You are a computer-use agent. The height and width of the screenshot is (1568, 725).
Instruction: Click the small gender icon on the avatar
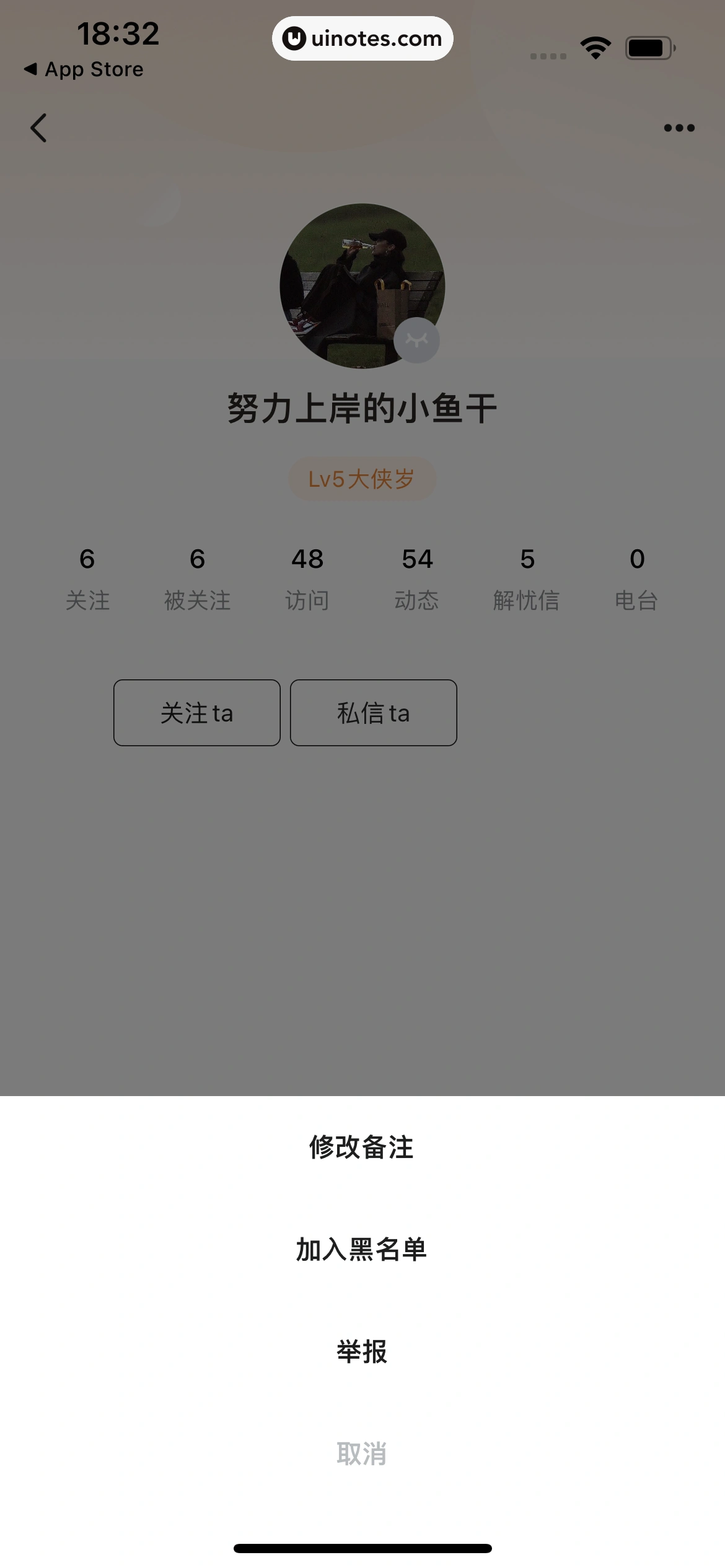pyautogui.click(x=416, y=339)
